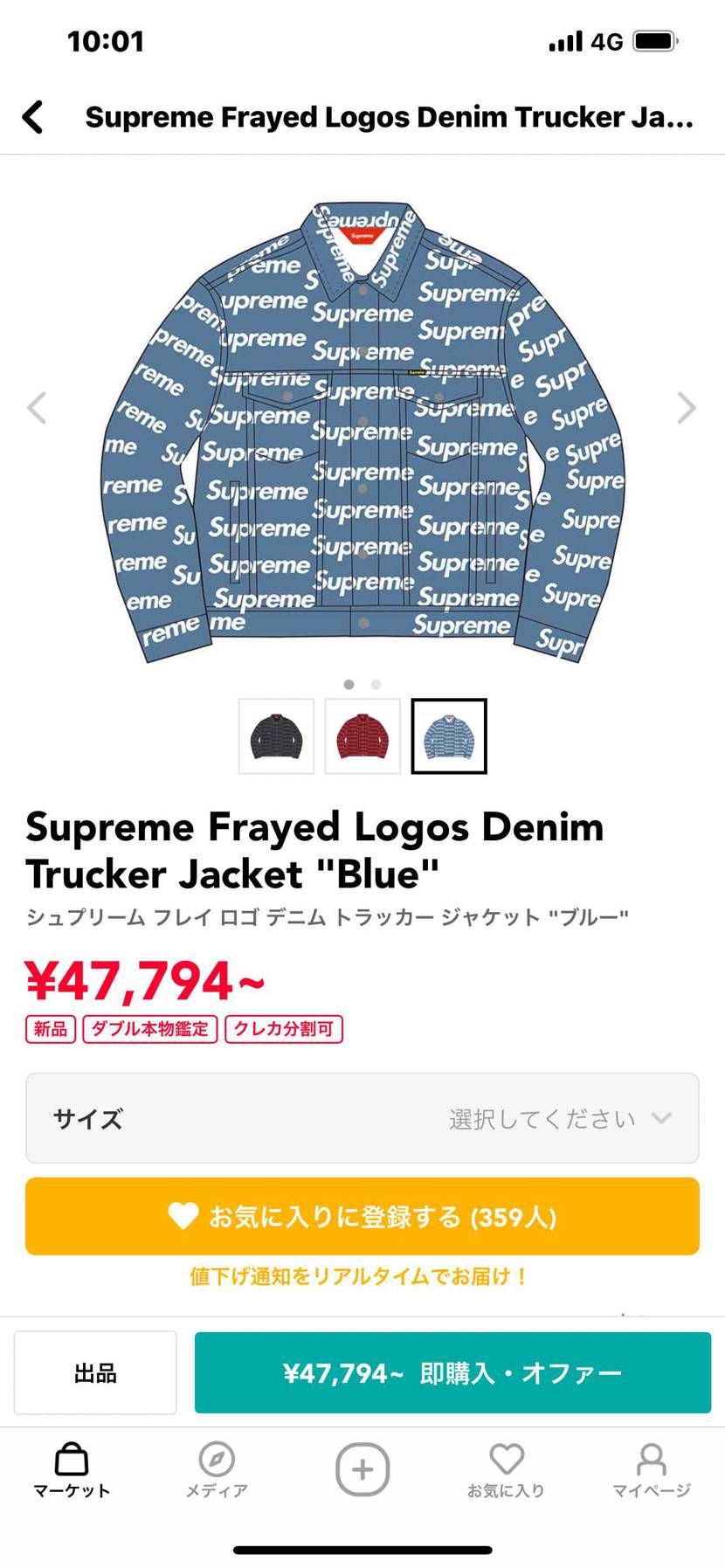Tap the plus icon to create a listing

(362, 1470)
